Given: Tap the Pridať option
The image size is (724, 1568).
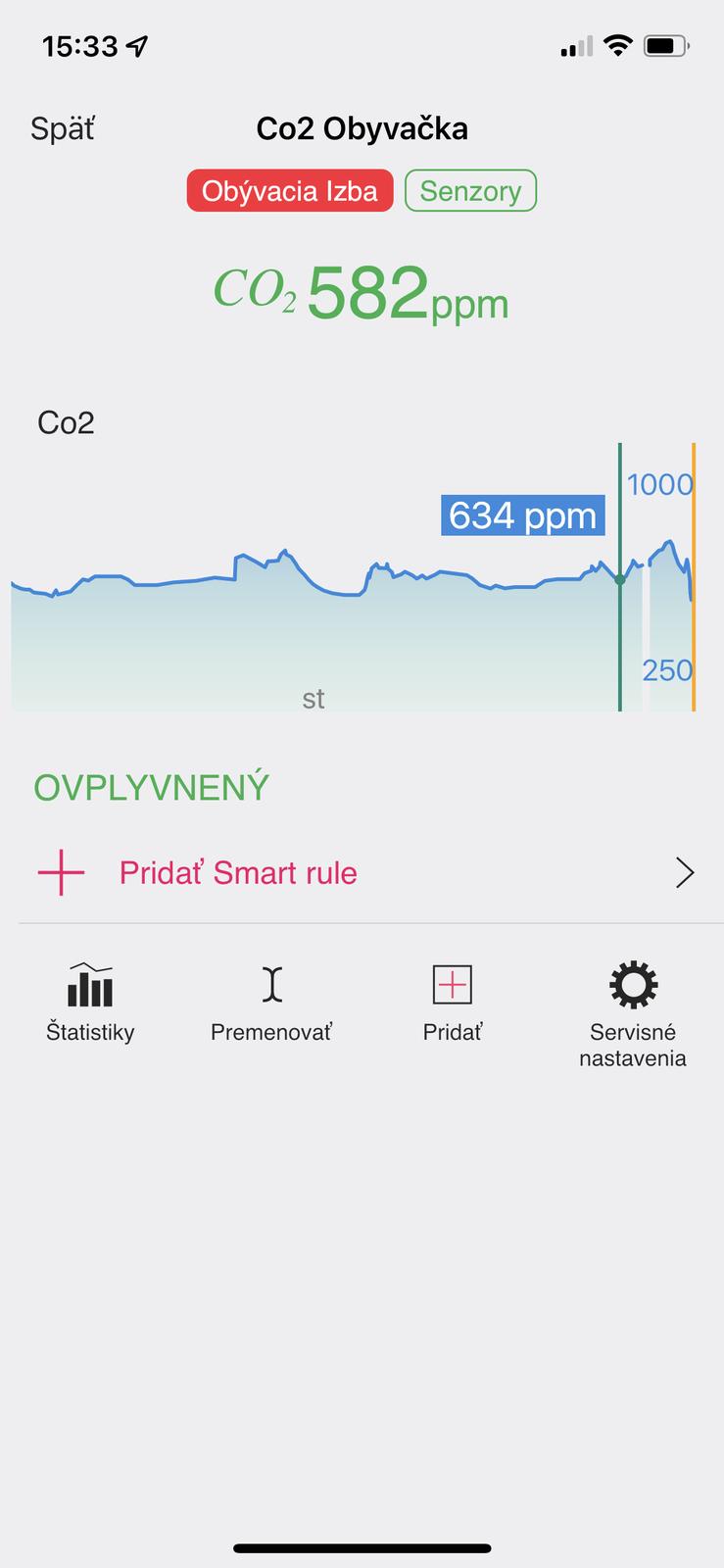Looking at the screenshot, I should click(x=453, y=1002).
